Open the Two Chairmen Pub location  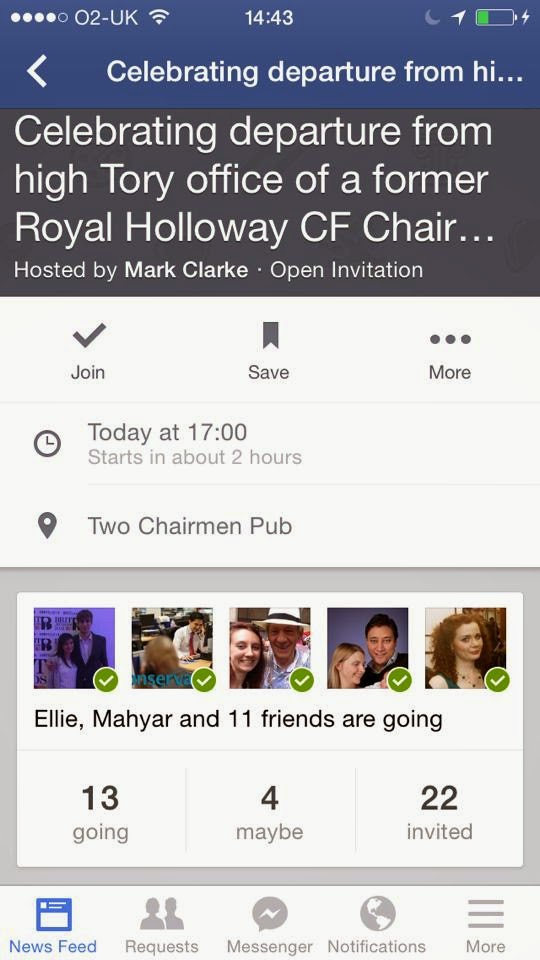click(x=270, y=526)
